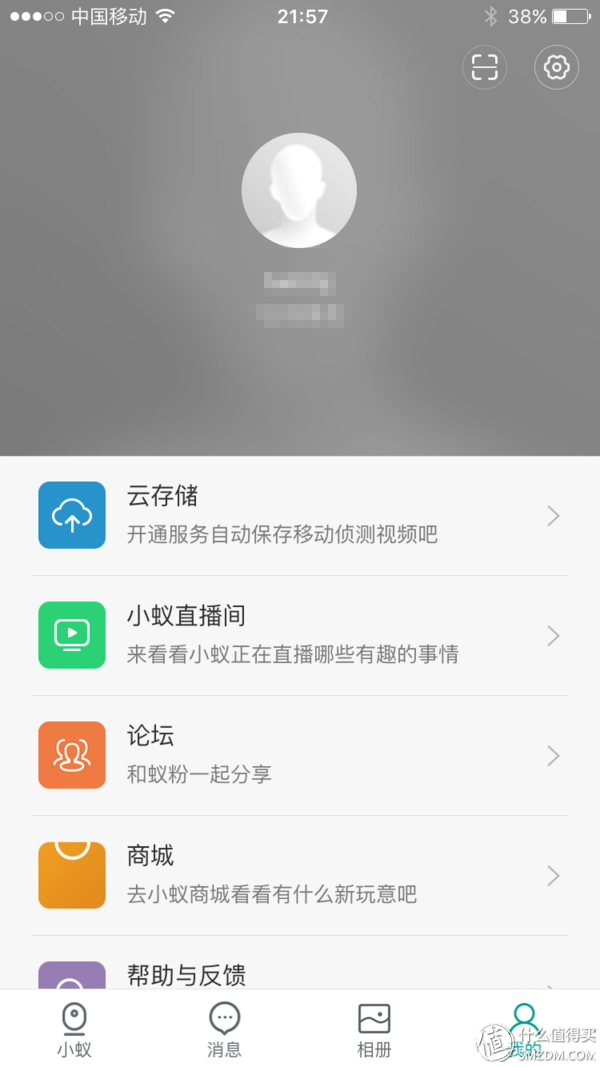This screenshot has width=600, height=1067.
Task: Open the 商城 store row
Action: click(300, 875)
